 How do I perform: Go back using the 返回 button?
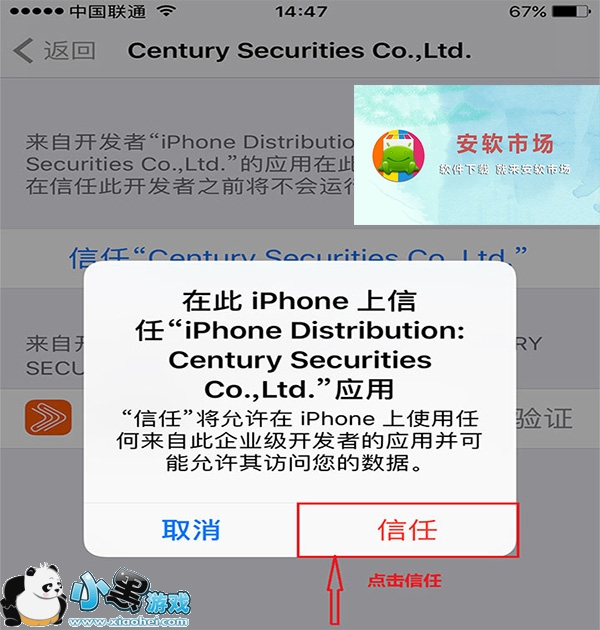pos(54,51)
